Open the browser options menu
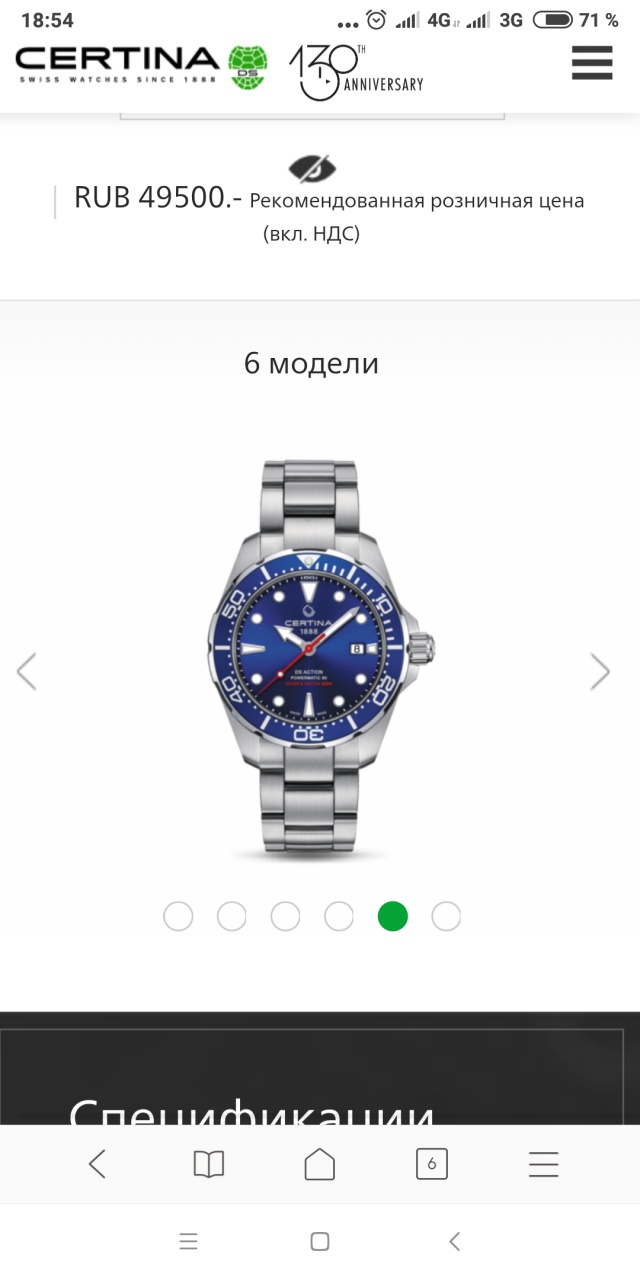640x1280 pixels. [x=543, y=1163]
